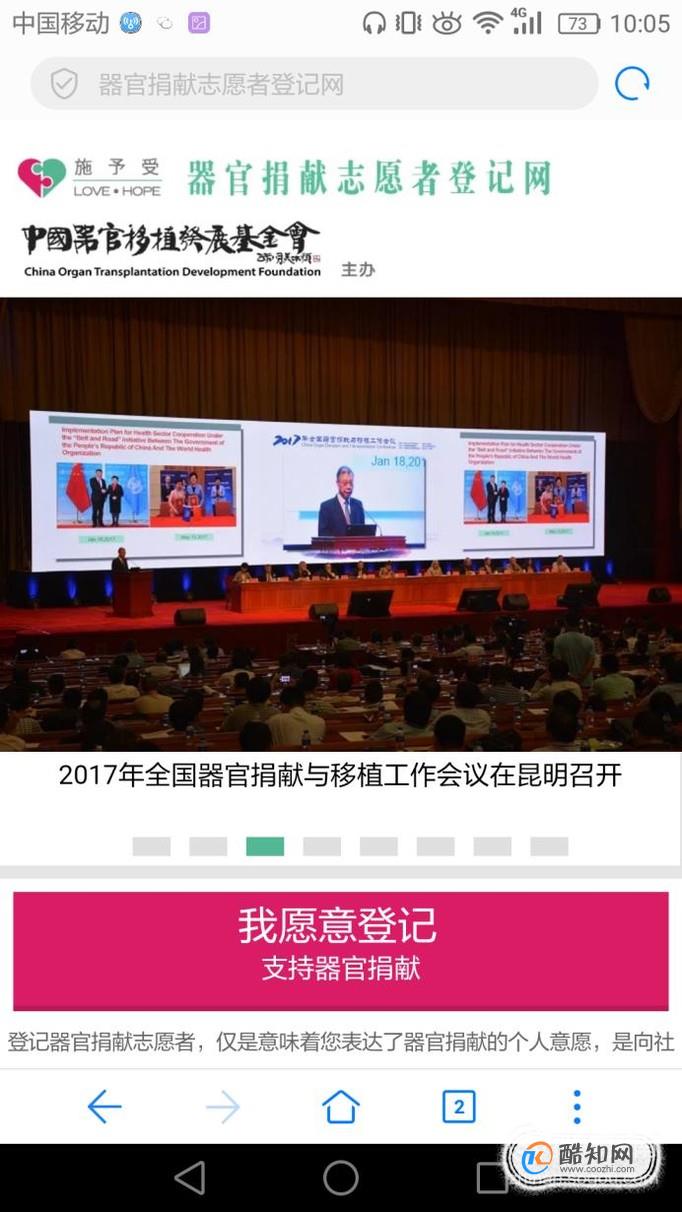
Task: Select the first carousel page indicator
Action: click(x=152, y=847)
